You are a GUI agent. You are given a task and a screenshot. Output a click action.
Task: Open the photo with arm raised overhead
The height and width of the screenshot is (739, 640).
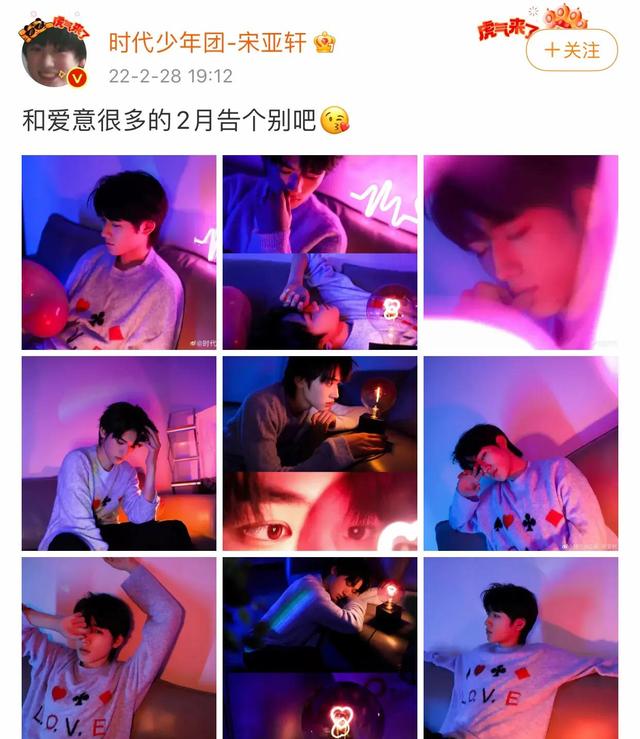pos(119,648)
